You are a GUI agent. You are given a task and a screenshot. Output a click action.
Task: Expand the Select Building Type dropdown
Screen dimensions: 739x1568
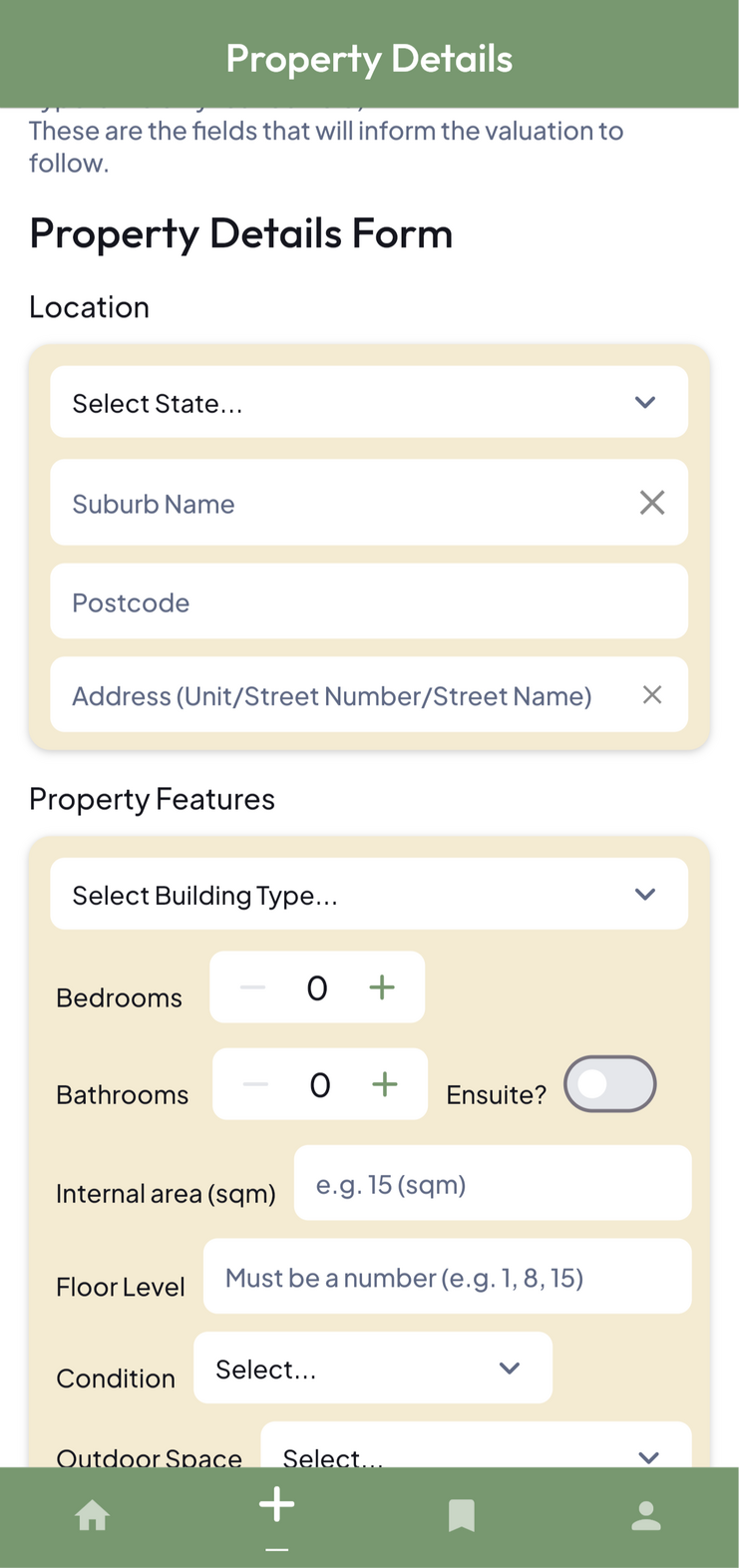tap(368, 895)
